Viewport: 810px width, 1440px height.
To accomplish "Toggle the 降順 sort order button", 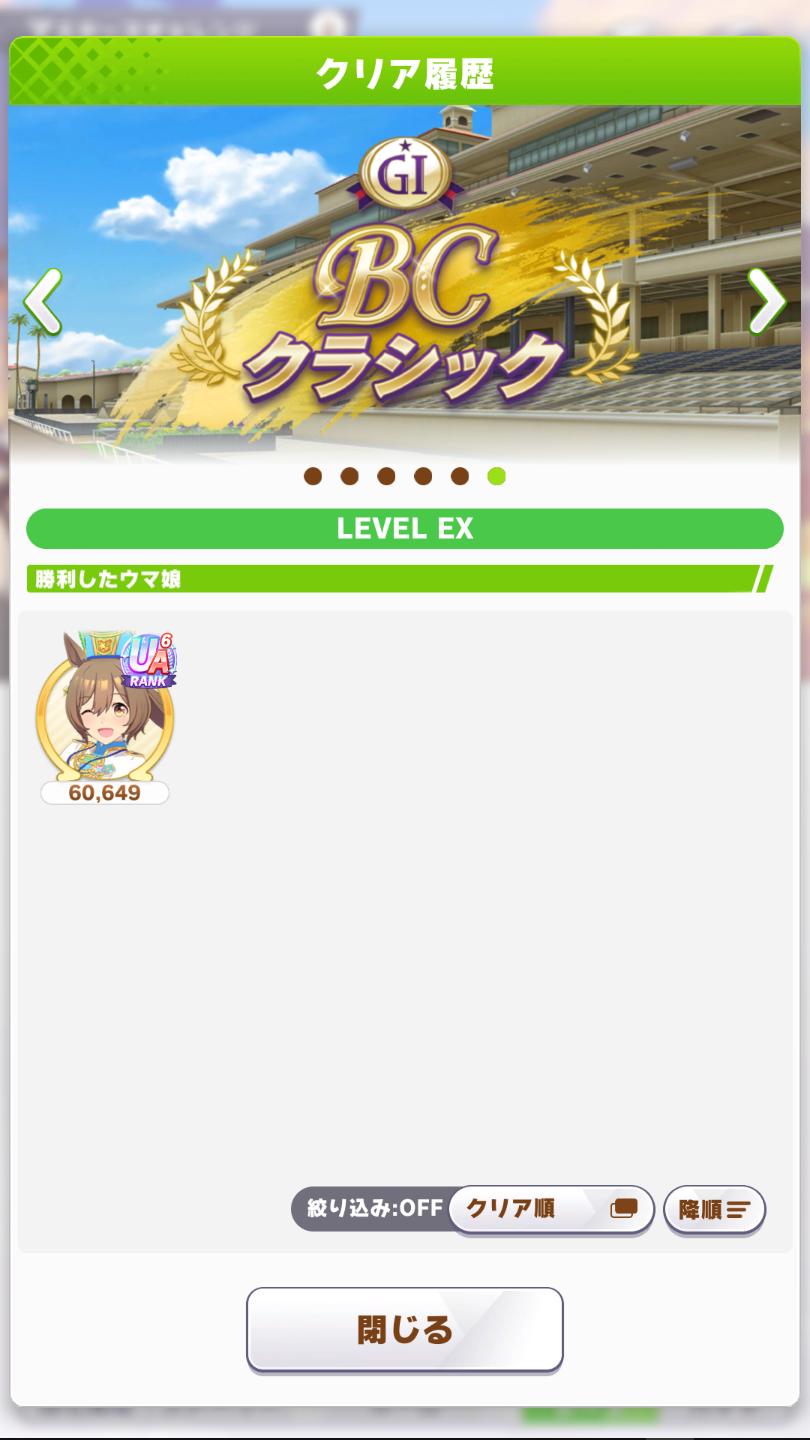I will (714, 1209).
